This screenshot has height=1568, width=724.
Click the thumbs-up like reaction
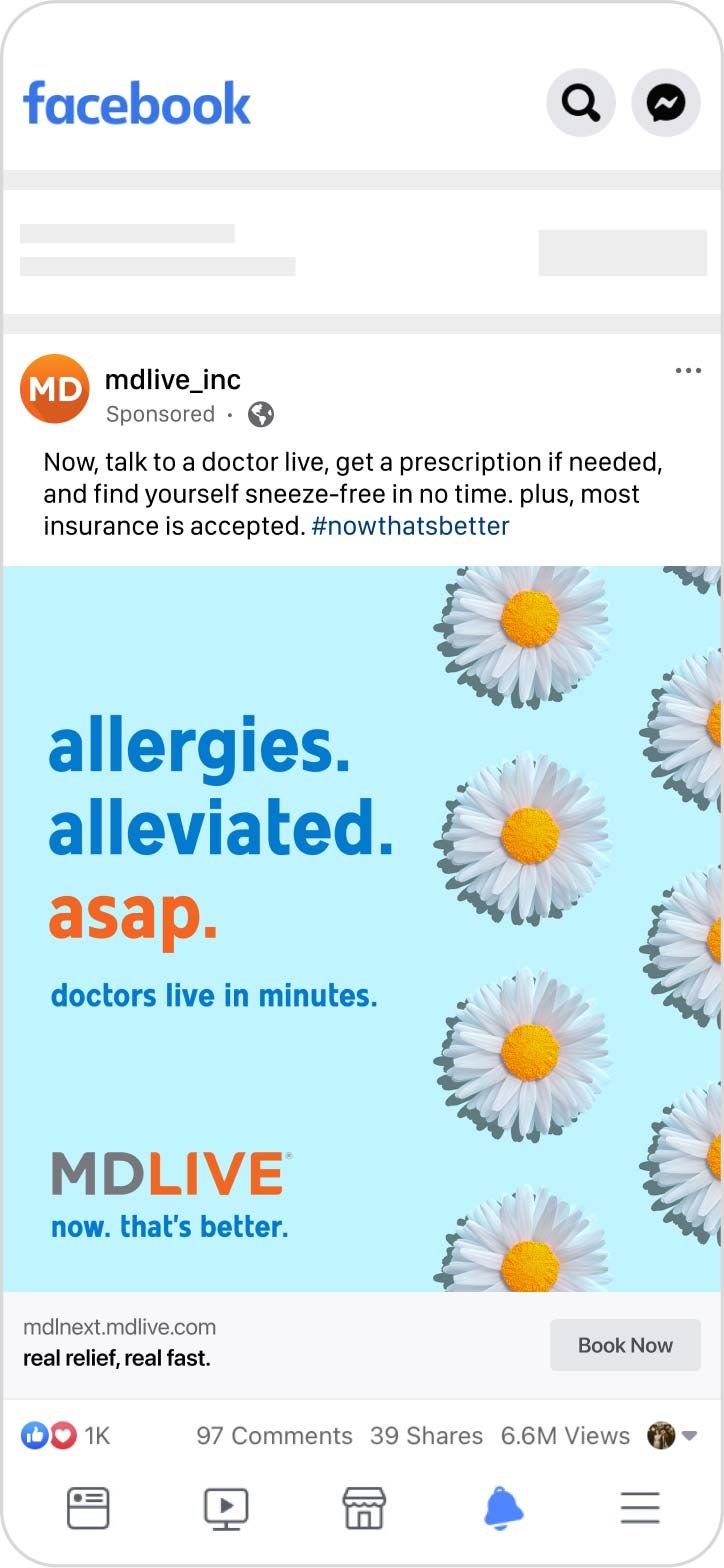click(36, 1435)
